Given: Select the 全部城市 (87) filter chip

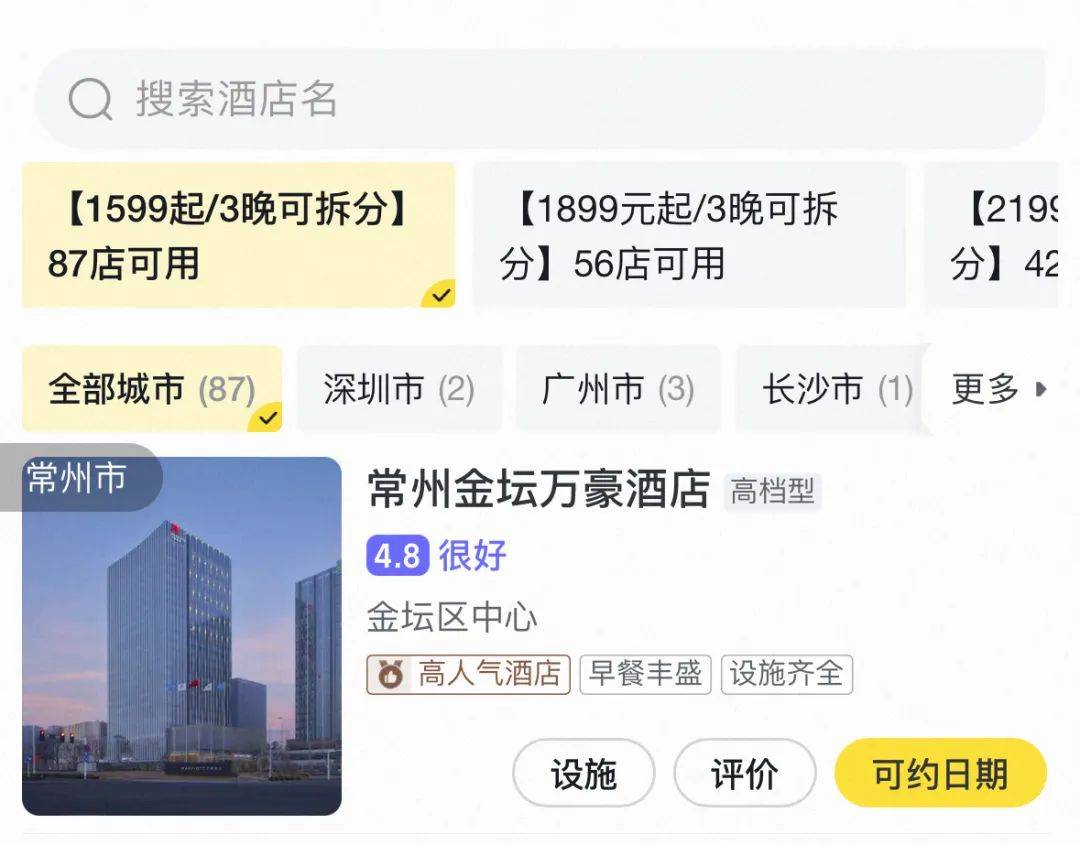Looking at the screenshot, I should point(152,389).
